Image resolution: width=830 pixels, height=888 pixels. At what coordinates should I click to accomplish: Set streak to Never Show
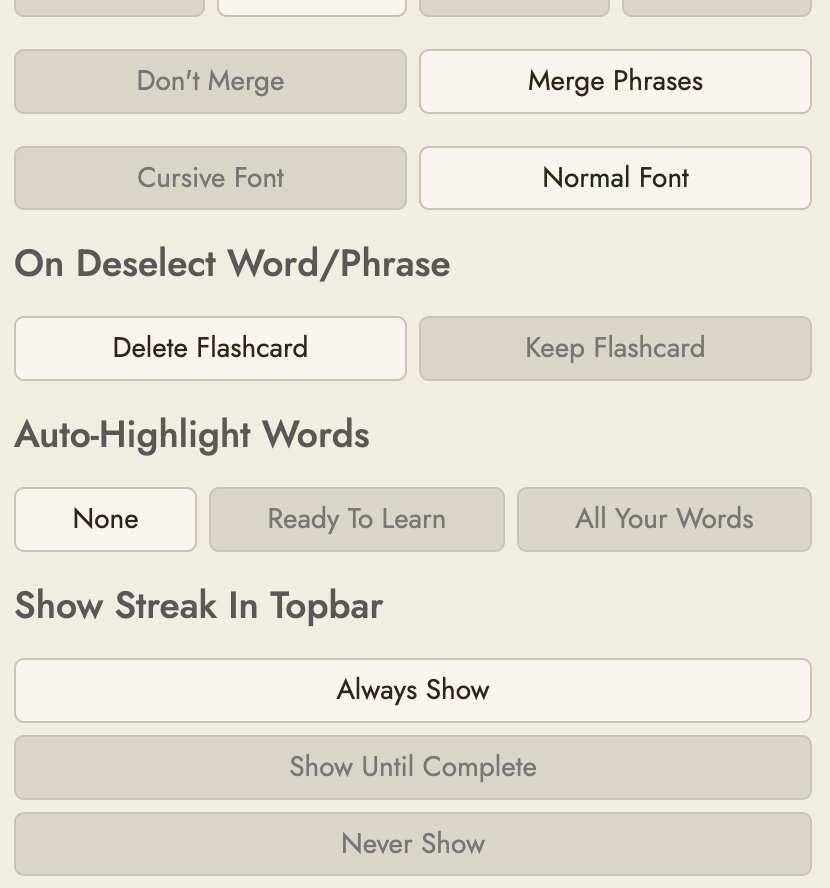[413, 844]
